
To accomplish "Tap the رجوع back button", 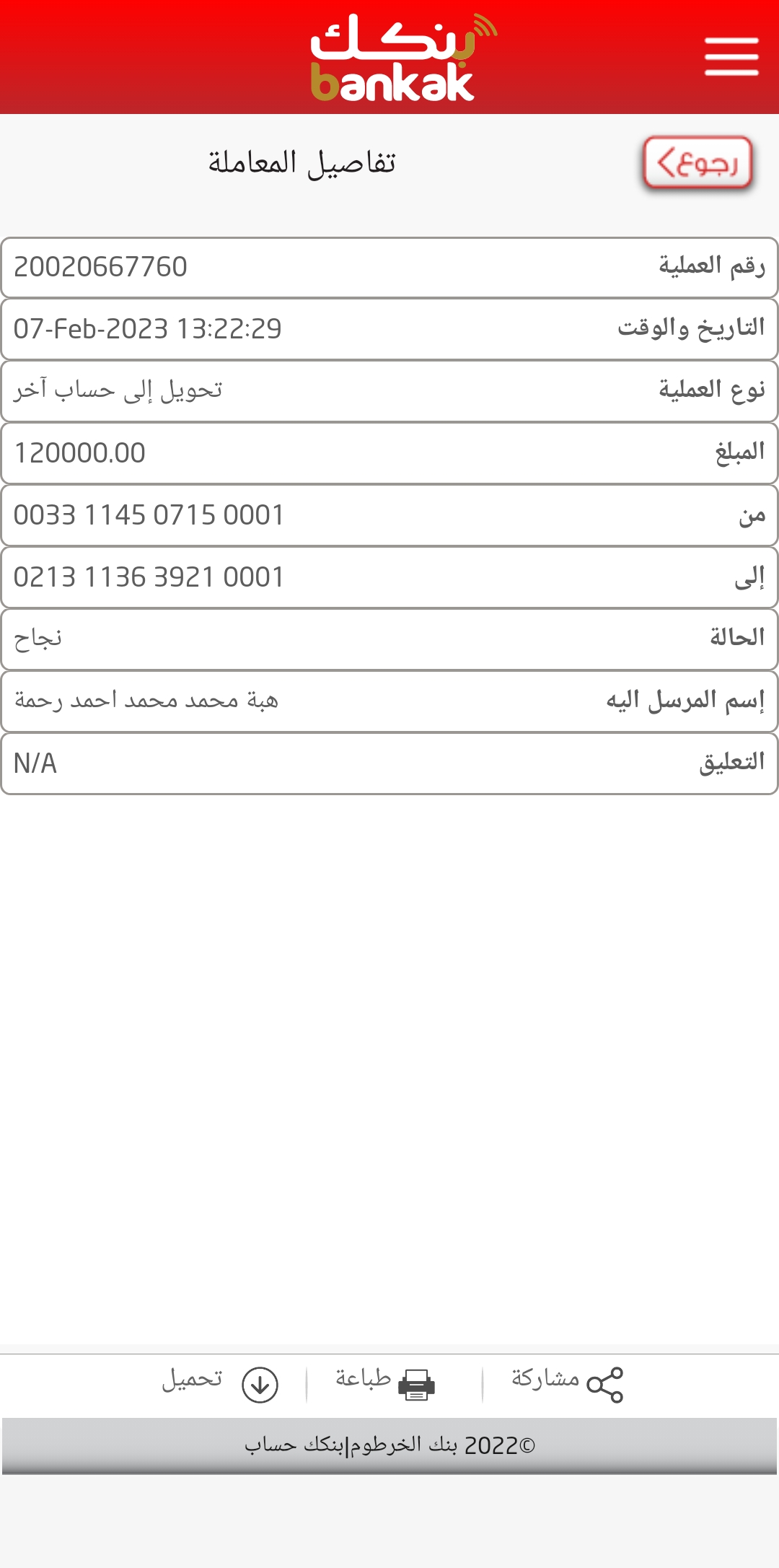I will [697, 163].
